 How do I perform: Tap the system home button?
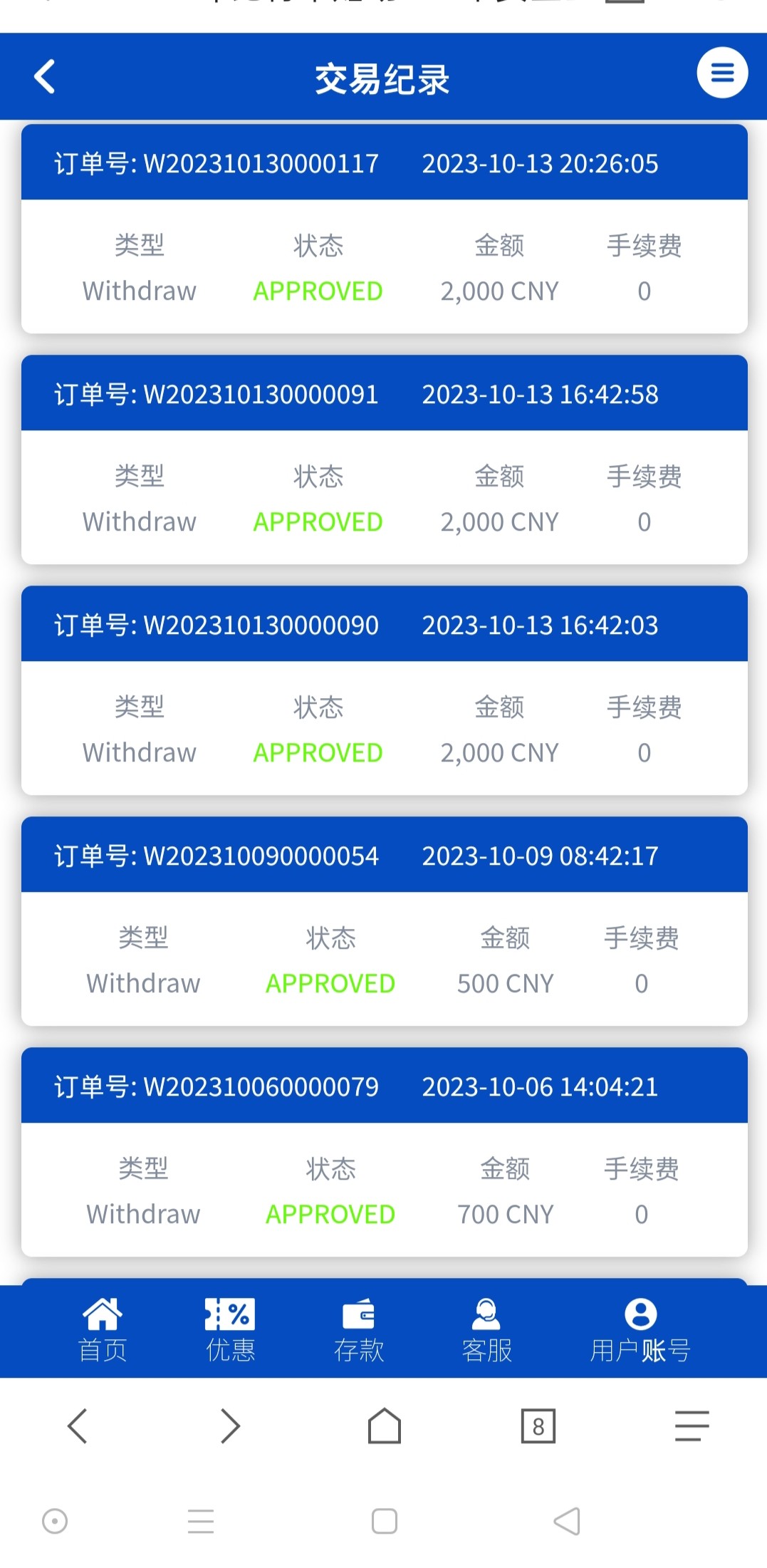385,1521
